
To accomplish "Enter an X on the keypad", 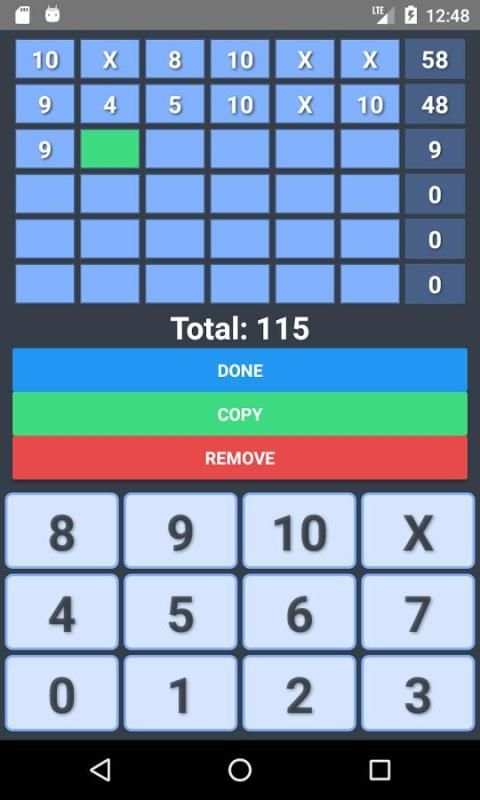I will pyautogui.click(x=418, y=531).
